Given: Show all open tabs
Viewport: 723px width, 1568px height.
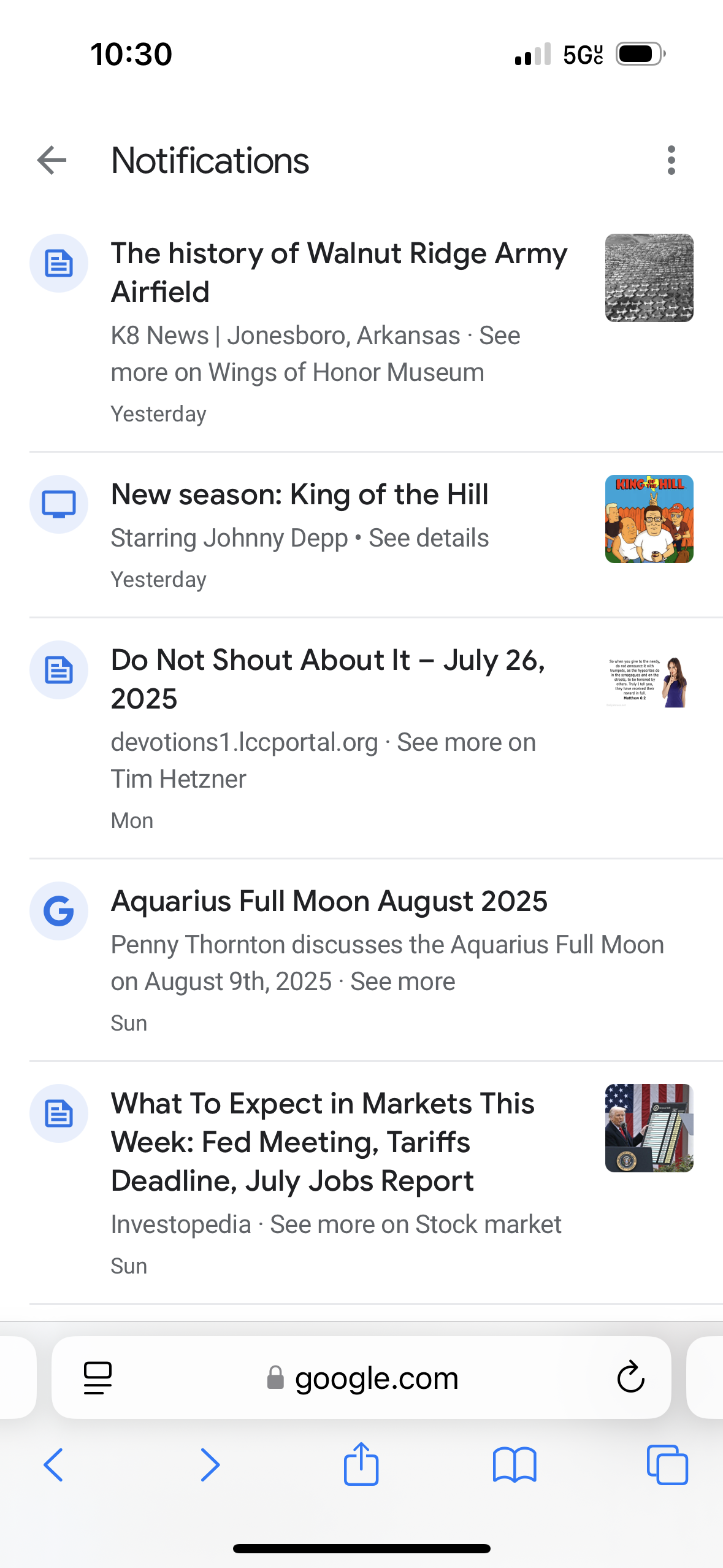Looking at the screenshot, I should [x=667, y=1465].
